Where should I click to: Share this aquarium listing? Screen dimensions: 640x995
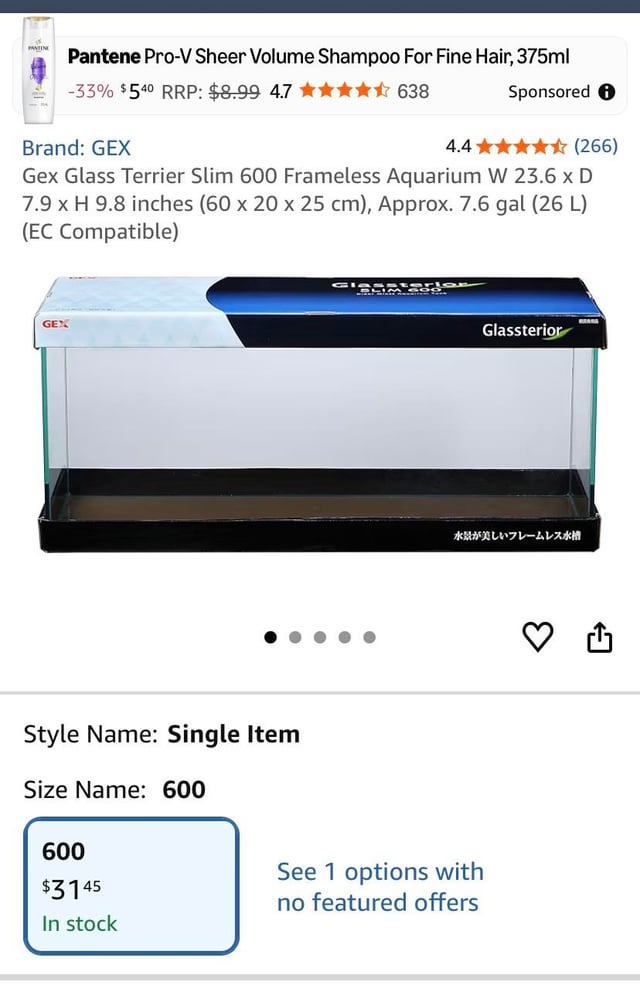tap(598, 637)
